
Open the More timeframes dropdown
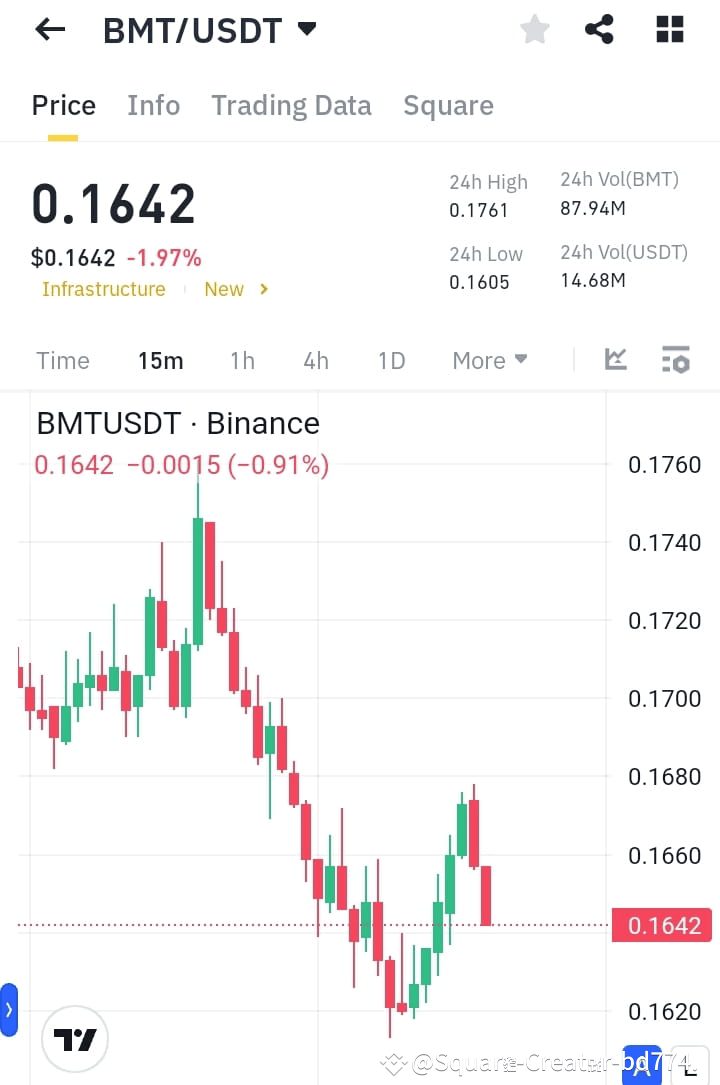[x=489, y=359]
